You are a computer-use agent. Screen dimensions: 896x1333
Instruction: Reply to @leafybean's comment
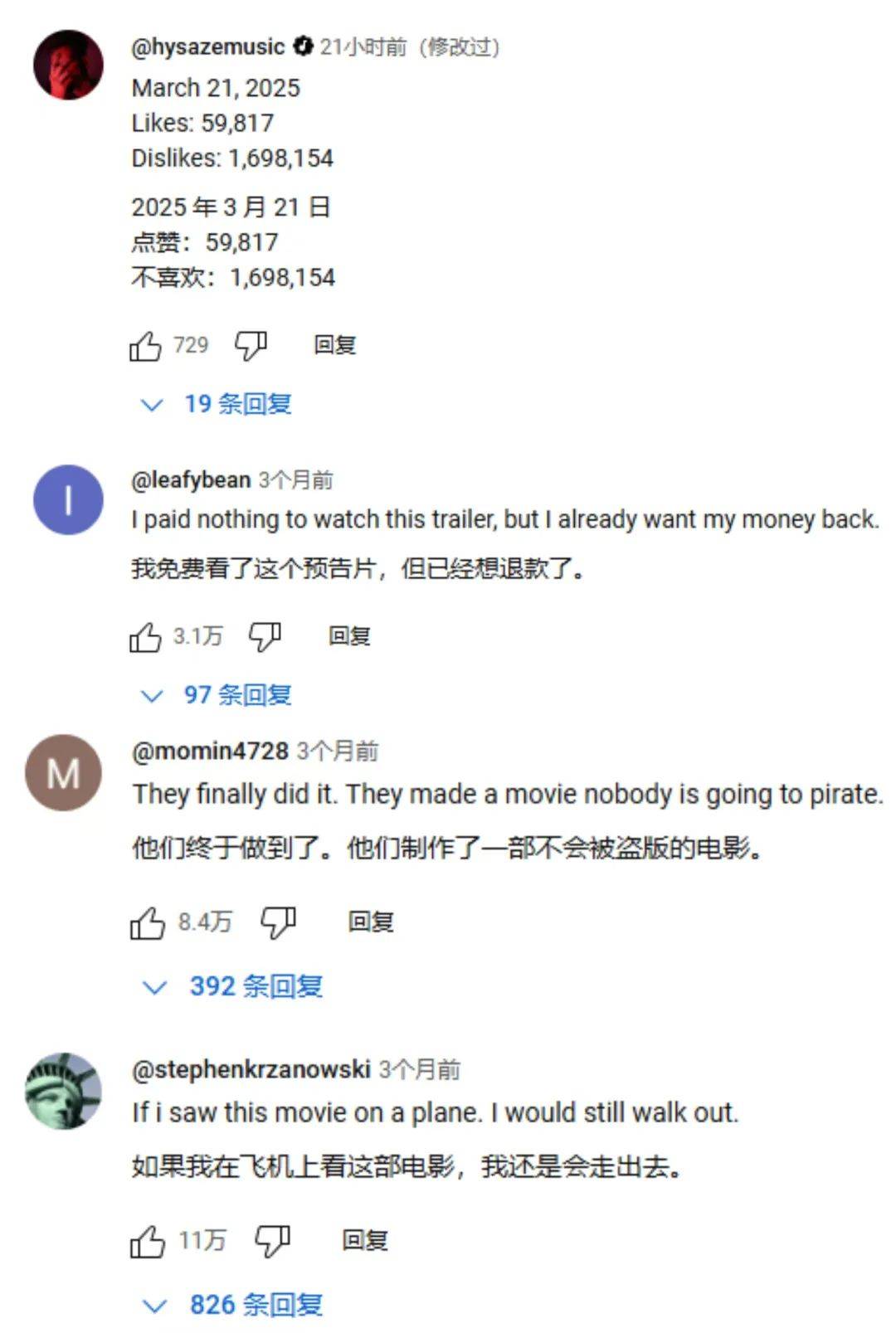click(x=348, y=636)
